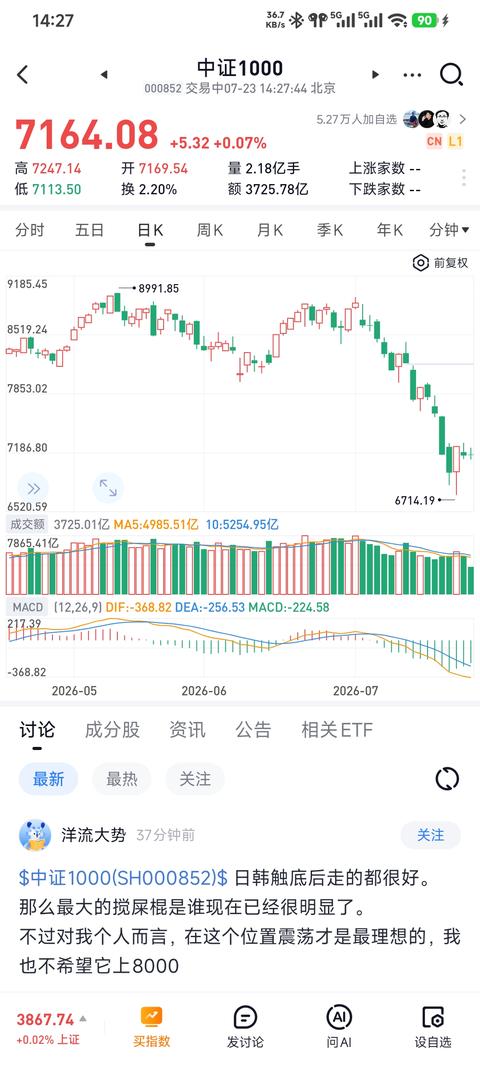
Task: Show the 月K chart
Action: (x=270, y=230)
